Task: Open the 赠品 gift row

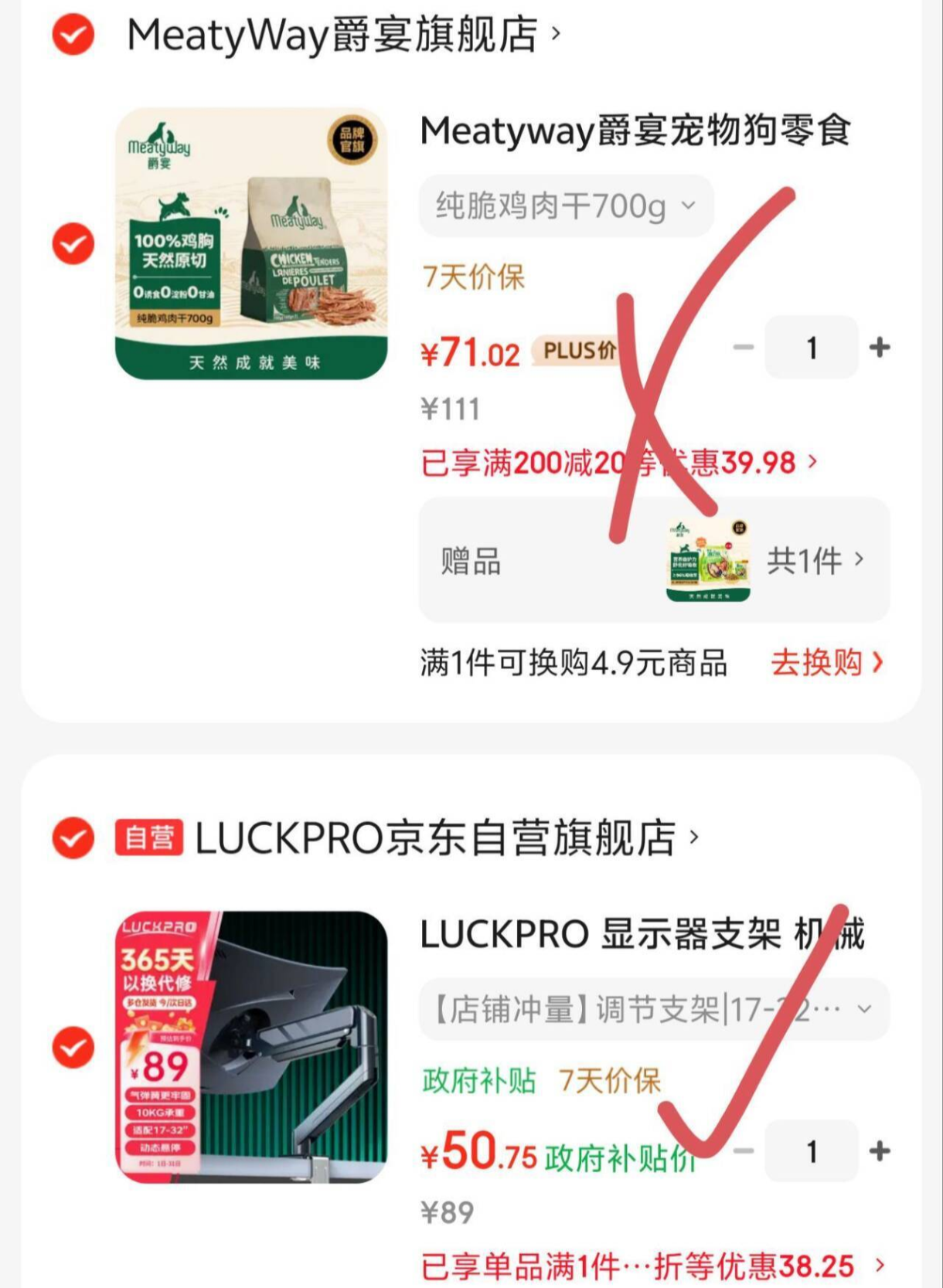Action: (653, 560)
